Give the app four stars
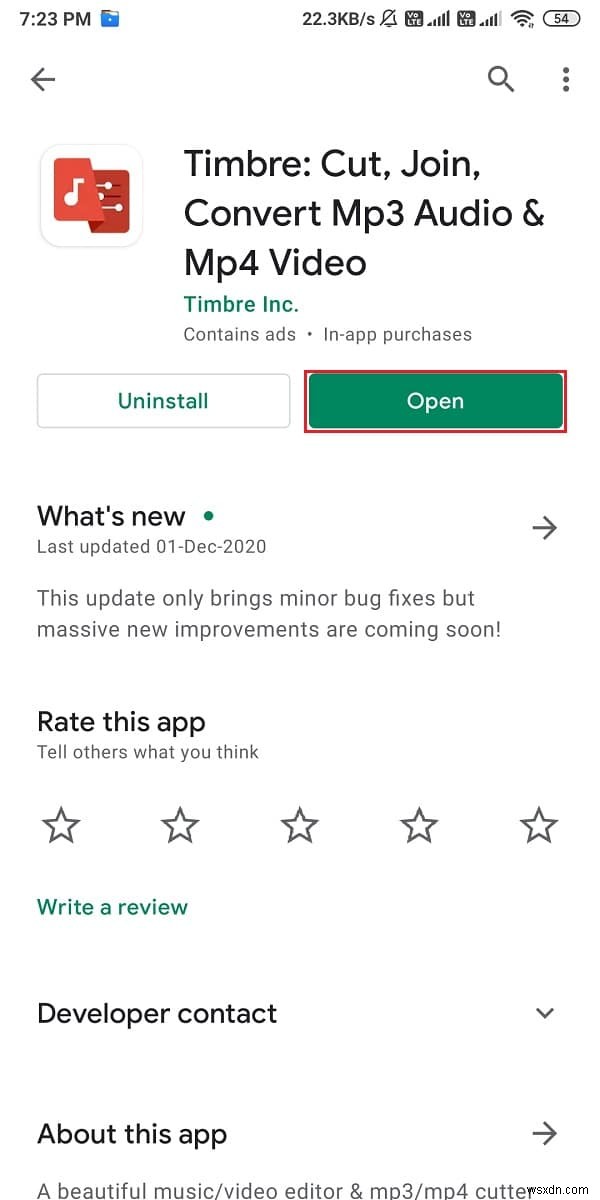The height and width of the screenshot is (1200, 600). pyautogui.click(x=419, y=826)
